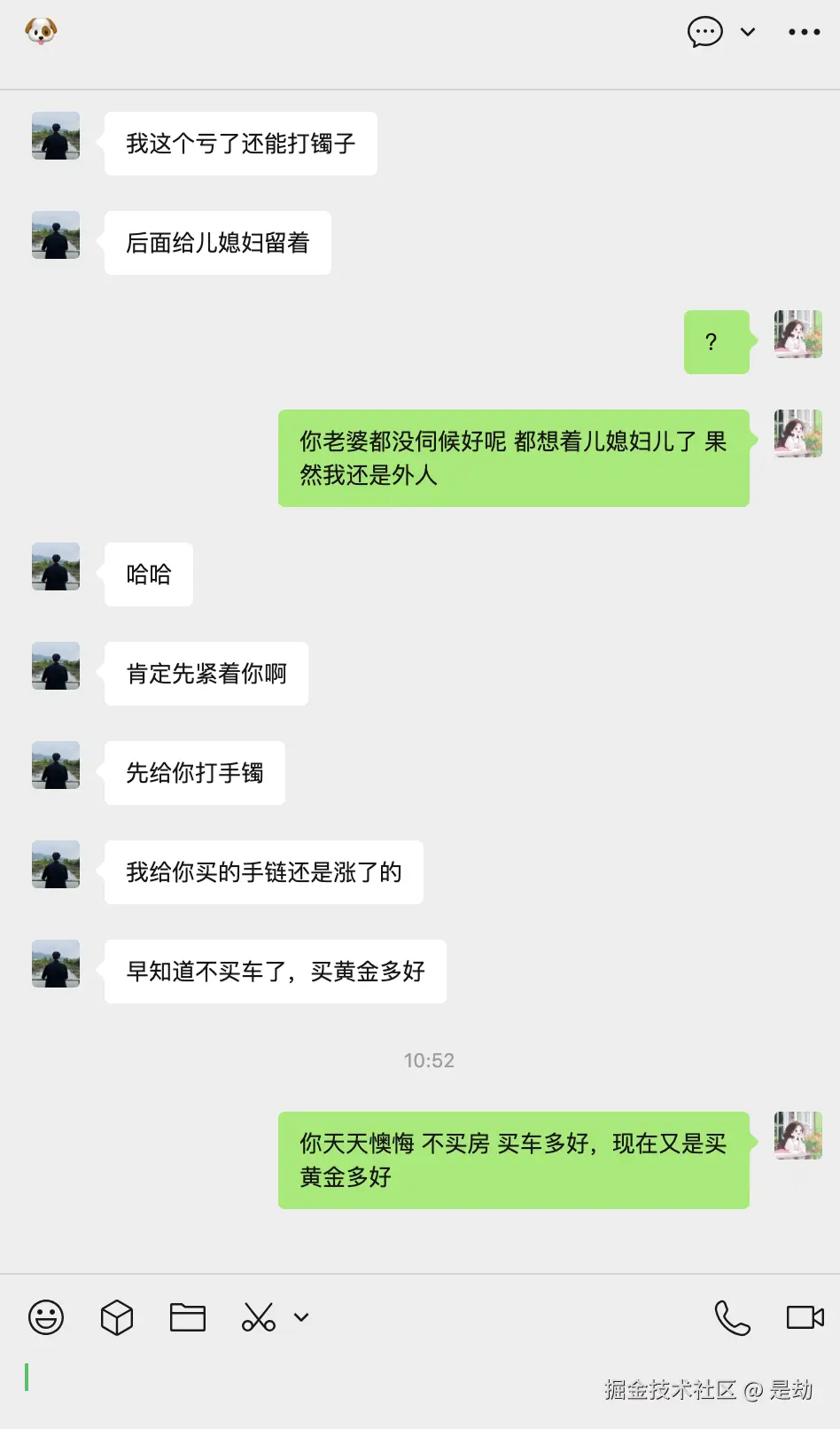The width and height of the screenshot is (840, 1429).
Task: Select the bubble '先给你打手镯'
Action: click(193, 773)
